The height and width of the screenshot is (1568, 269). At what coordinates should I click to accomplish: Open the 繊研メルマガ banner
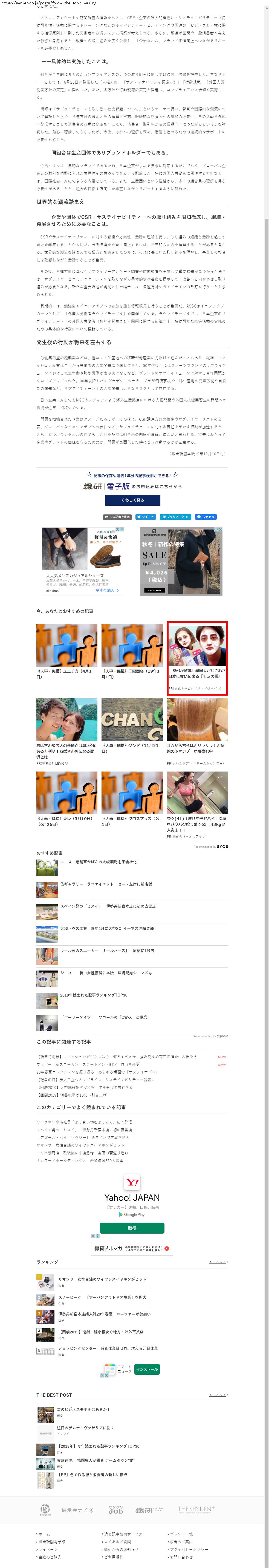[132, 1248]
